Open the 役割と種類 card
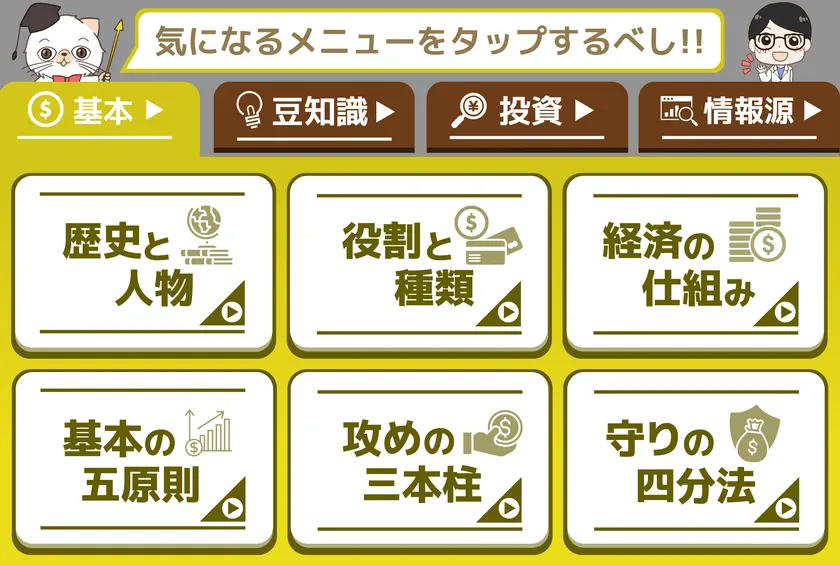Screen dimensions: 840x566 click(x=419, y=263)
